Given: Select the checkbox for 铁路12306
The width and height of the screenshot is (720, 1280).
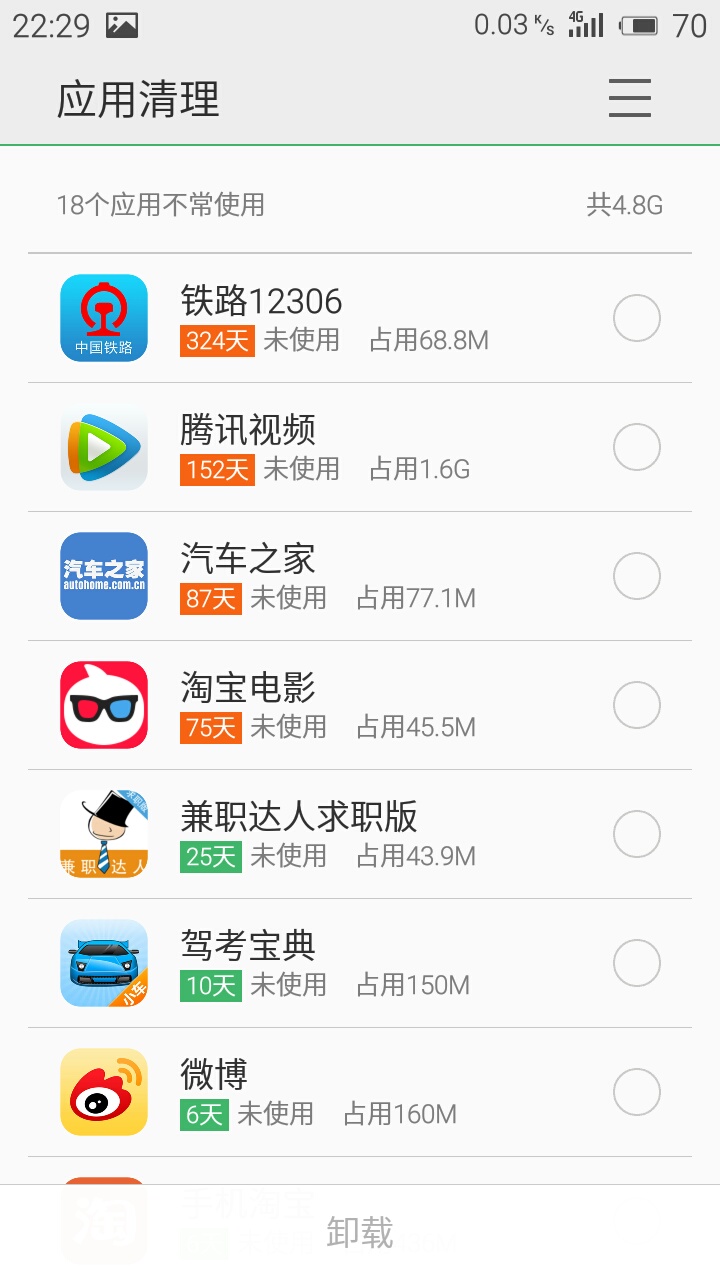Looking at the screenshot, I should pyautogui.click(x=637, y=319).
